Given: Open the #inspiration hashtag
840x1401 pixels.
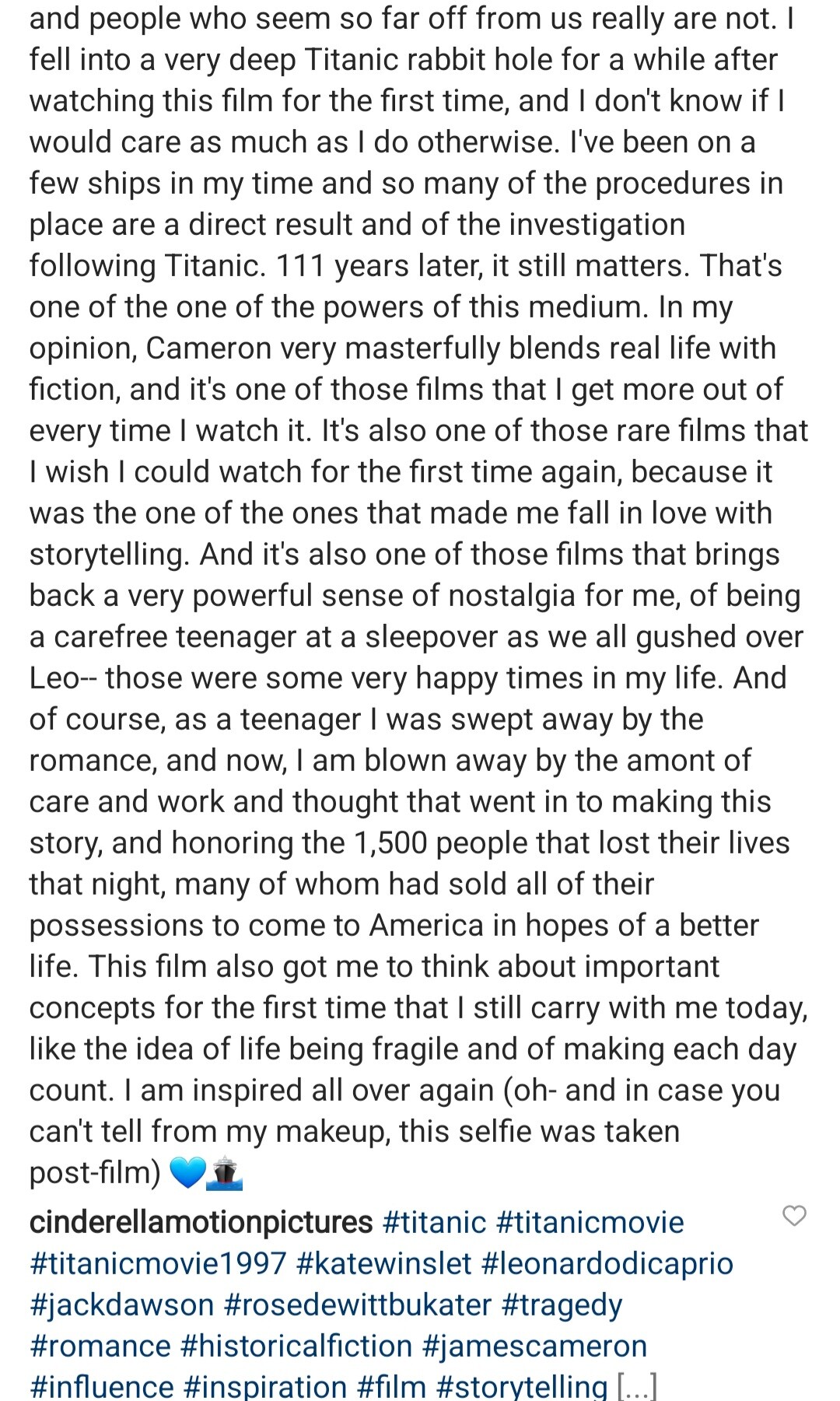Looking at the screenshot, I should (265, 1386).
